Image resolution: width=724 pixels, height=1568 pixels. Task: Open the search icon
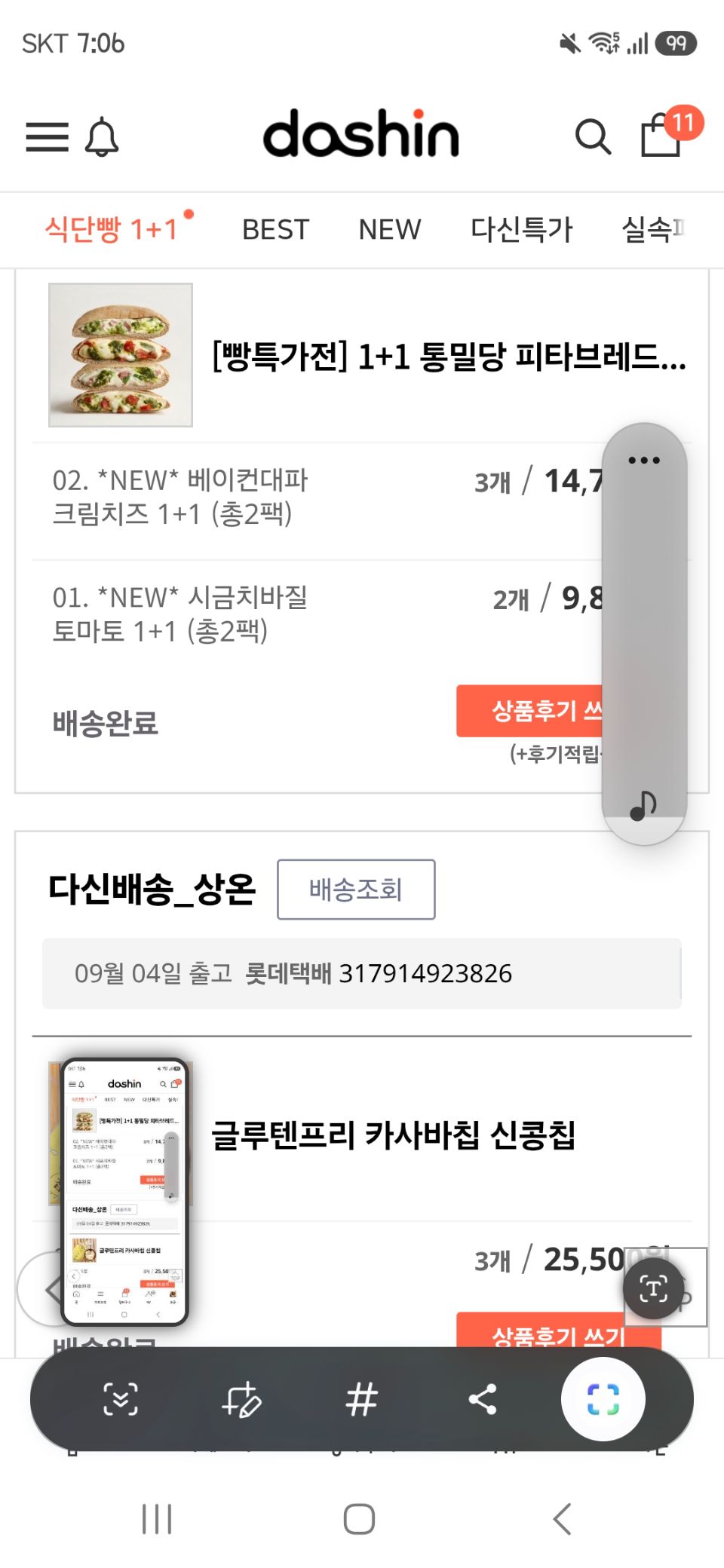click(593, 137)
